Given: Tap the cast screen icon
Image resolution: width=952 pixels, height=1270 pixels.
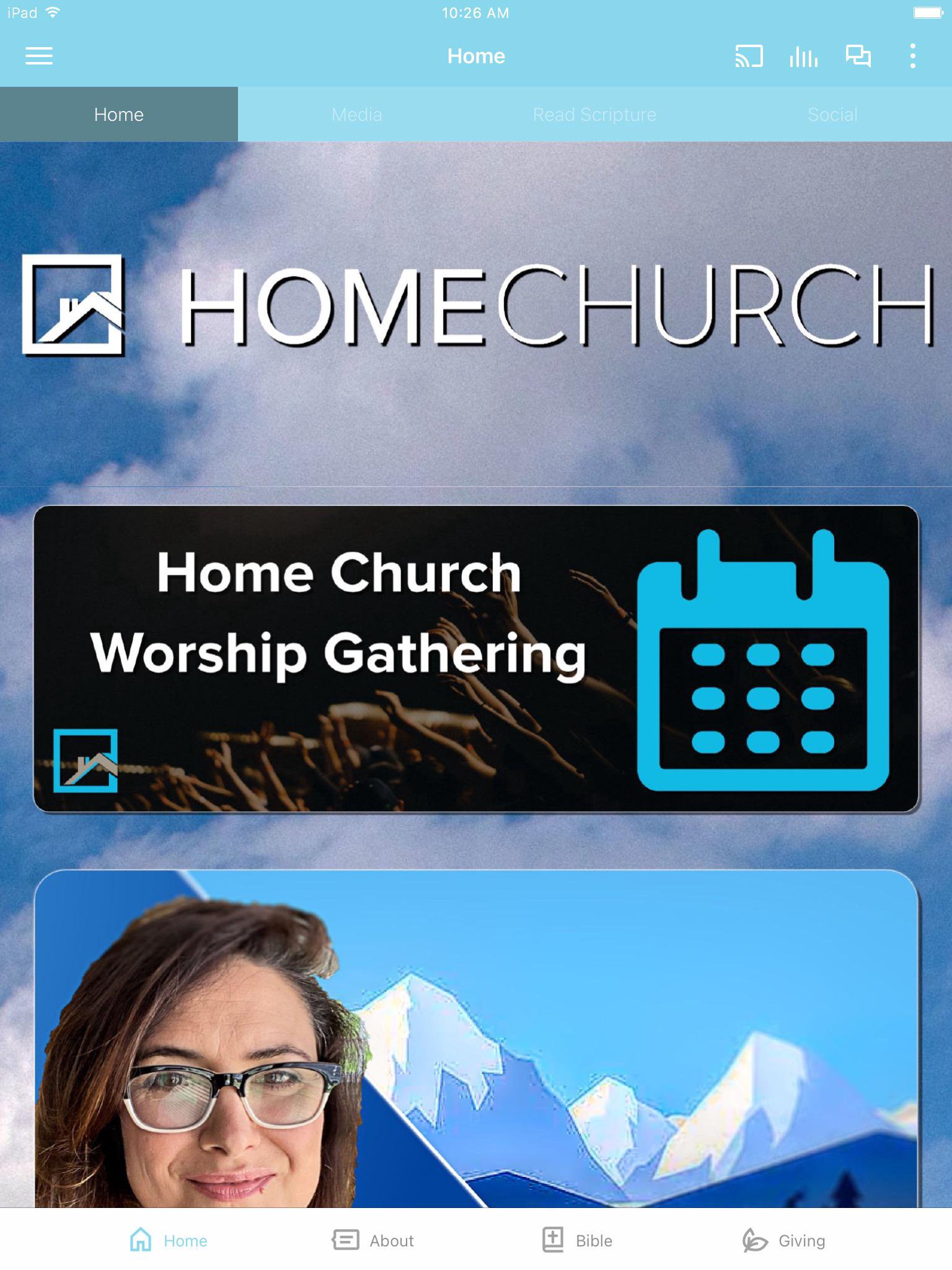Looking at the screenshot, I should (x=749, y=56).
